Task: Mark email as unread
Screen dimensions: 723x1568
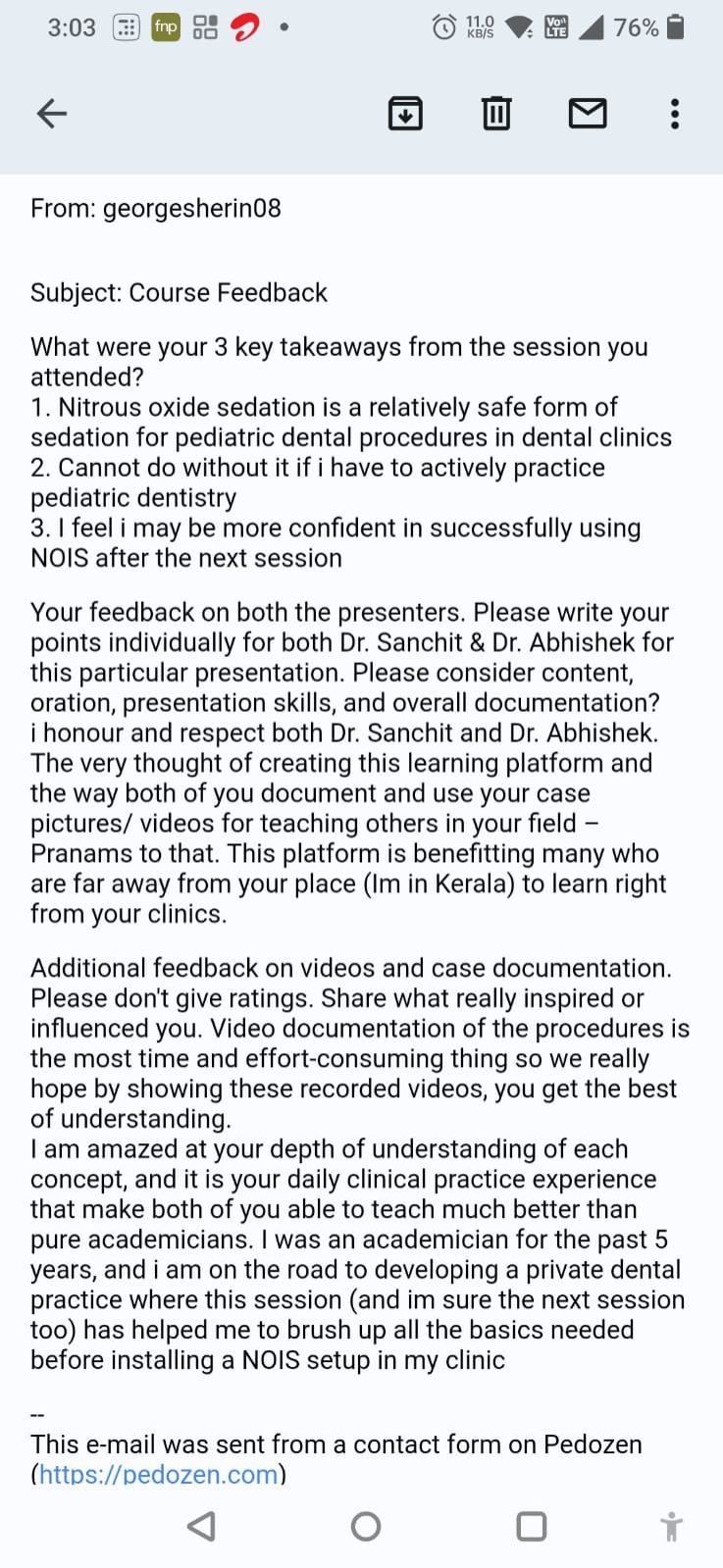Action: pyautogui.click(x=588, y=114)
